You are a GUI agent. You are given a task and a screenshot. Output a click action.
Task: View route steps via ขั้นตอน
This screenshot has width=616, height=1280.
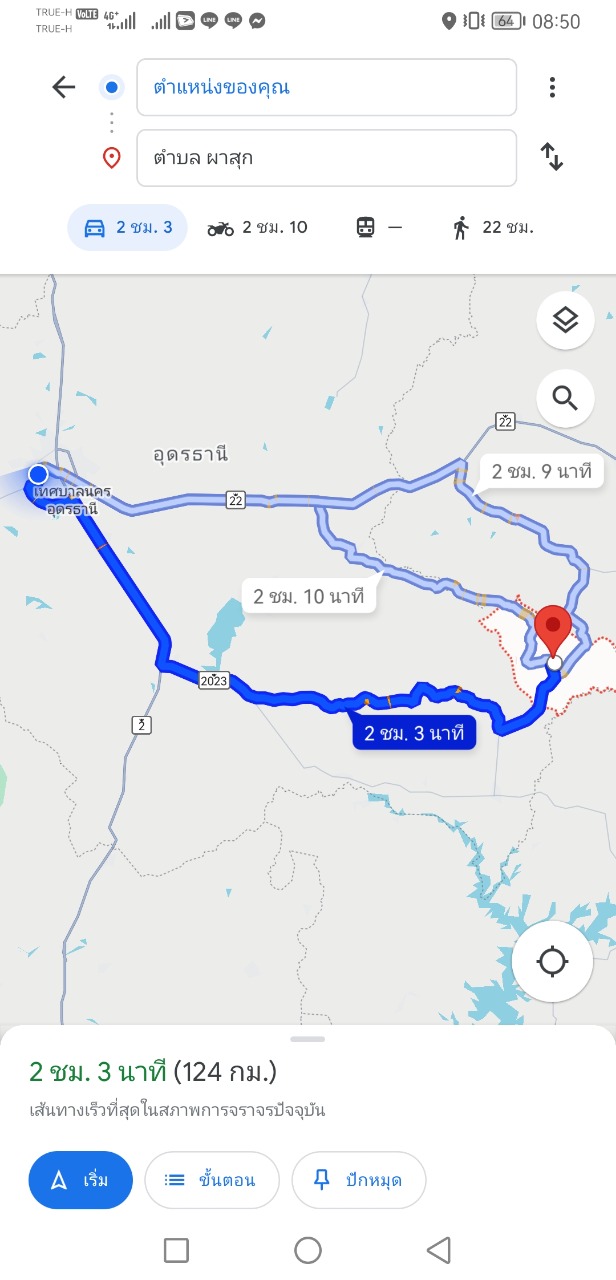click(210, 1180)
